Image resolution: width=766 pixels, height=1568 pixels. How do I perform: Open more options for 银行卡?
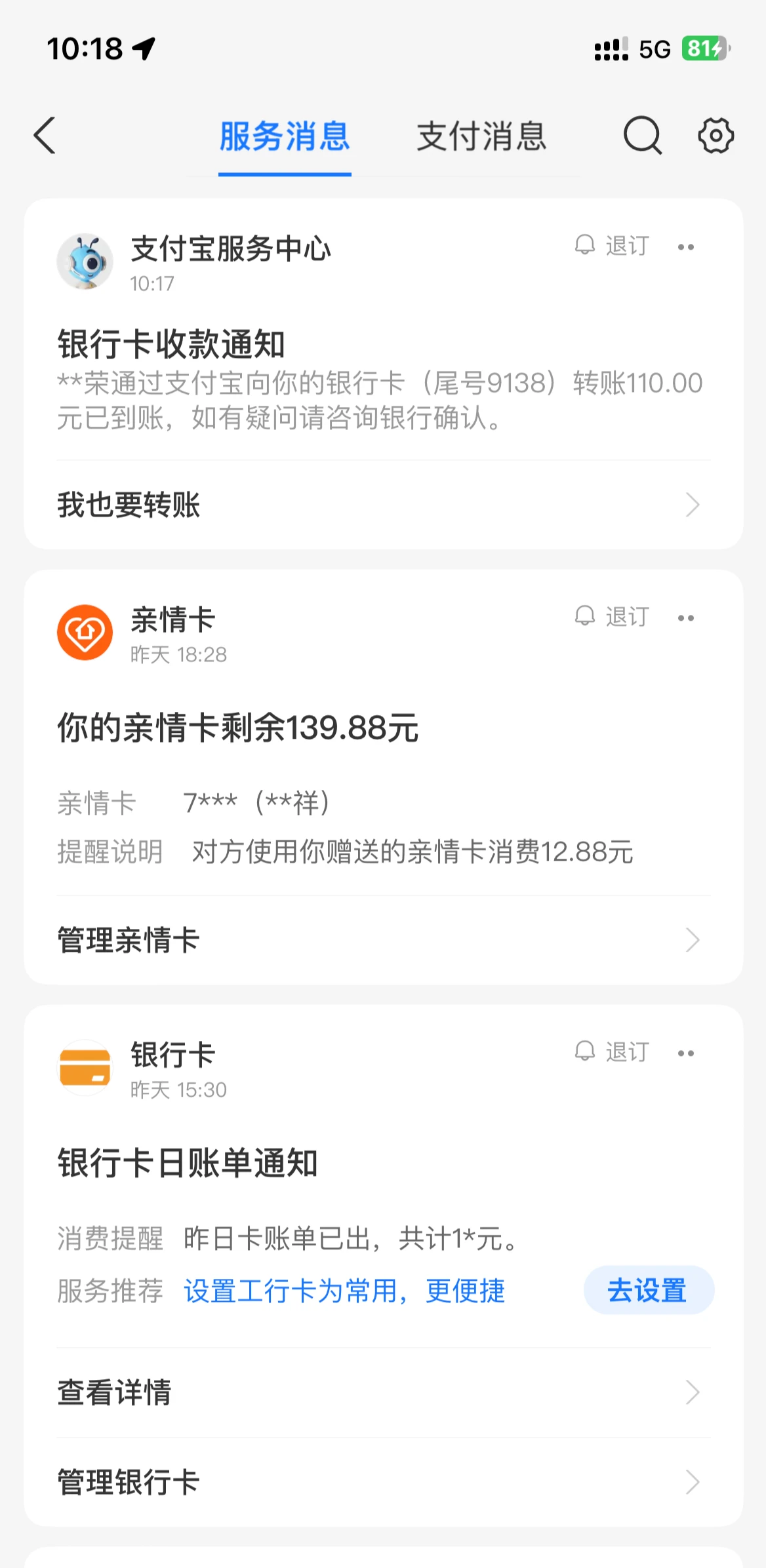click(686, 1053)
